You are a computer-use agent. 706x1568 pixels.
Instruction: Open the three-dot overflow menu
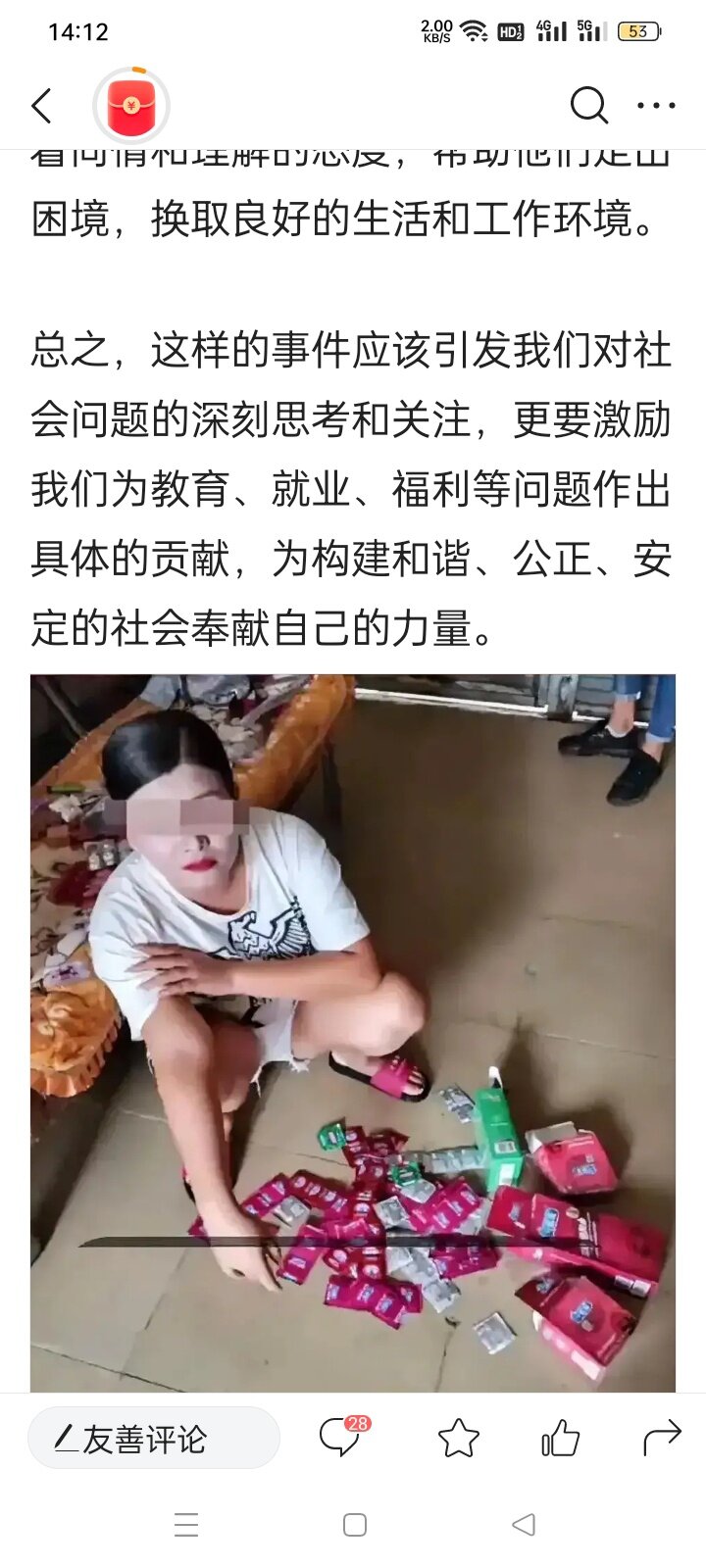tap(656, 106)
